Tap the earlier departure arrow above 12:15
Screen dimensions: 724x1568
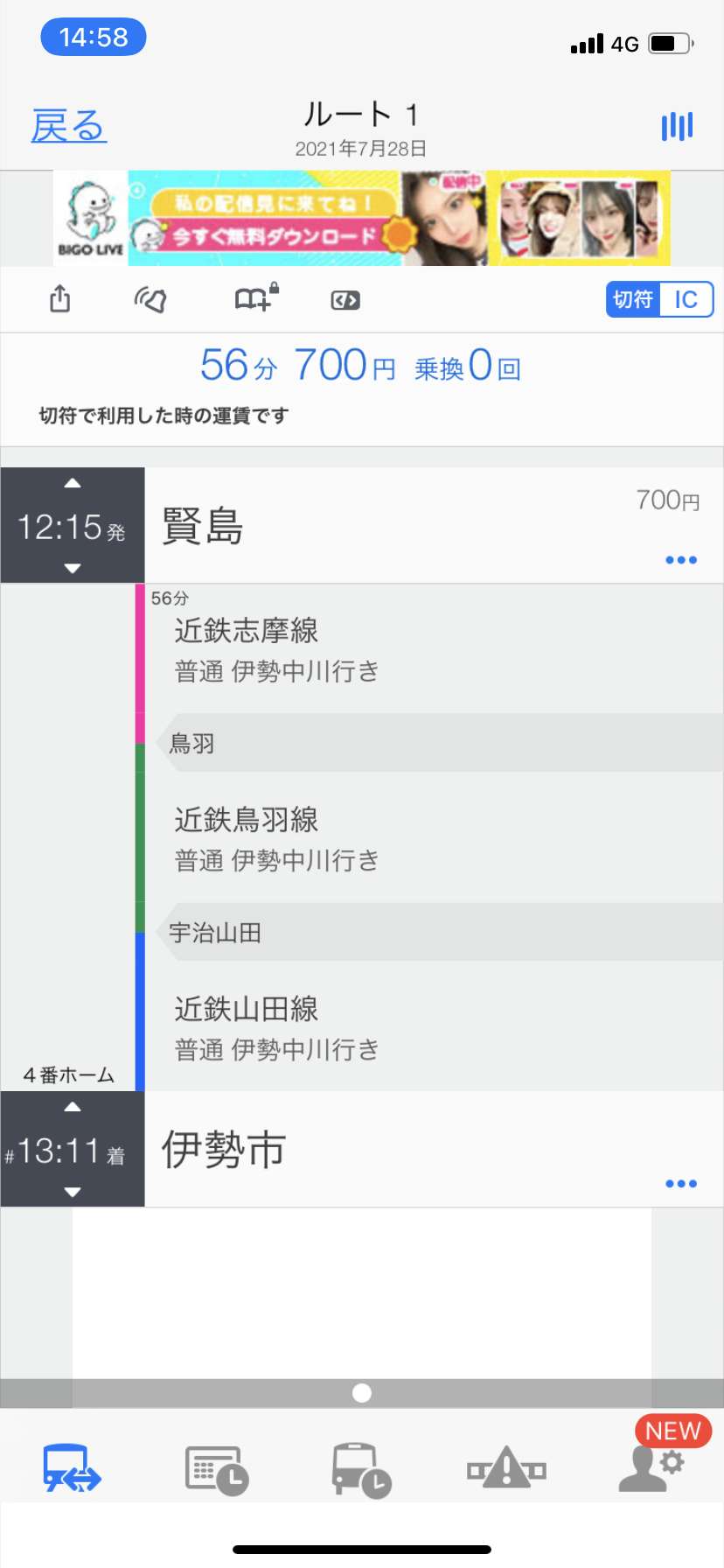pyautogui.click(x=73, y=483)
